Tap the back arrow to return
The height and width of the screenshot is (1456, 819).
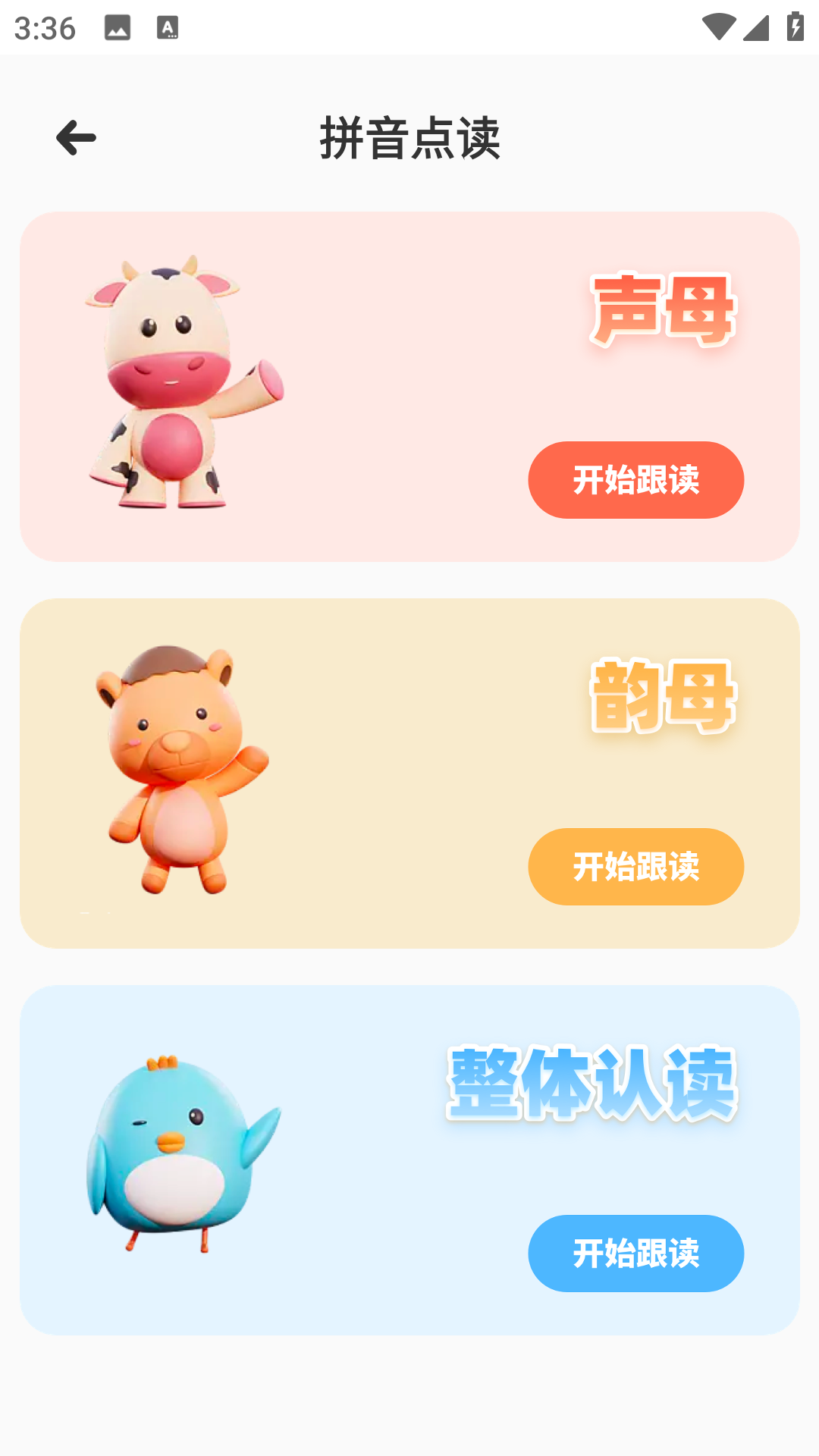(x=74, y=137)
